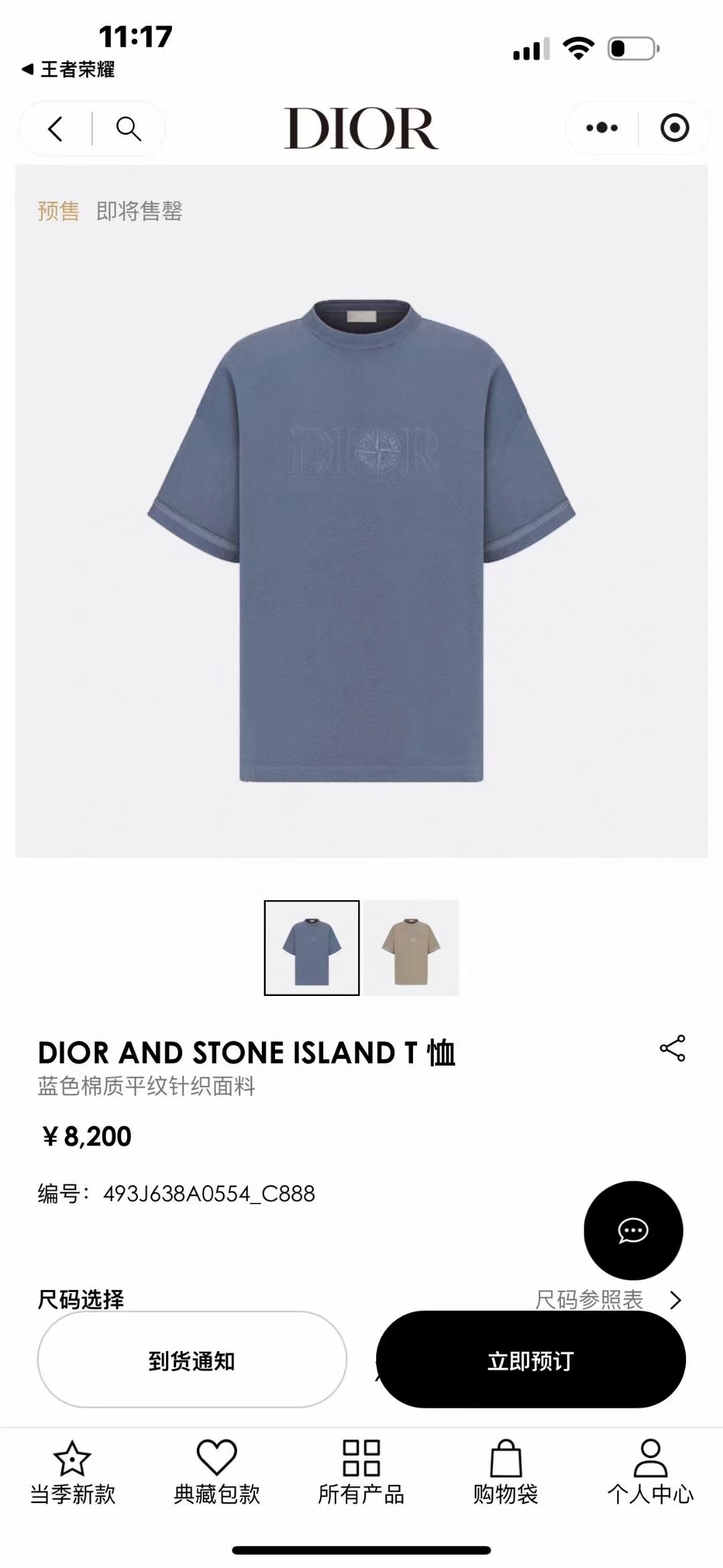Return to 王者荣耀 via status bar link
Screen dimensions: 723x1568
[x=68, y=69]
